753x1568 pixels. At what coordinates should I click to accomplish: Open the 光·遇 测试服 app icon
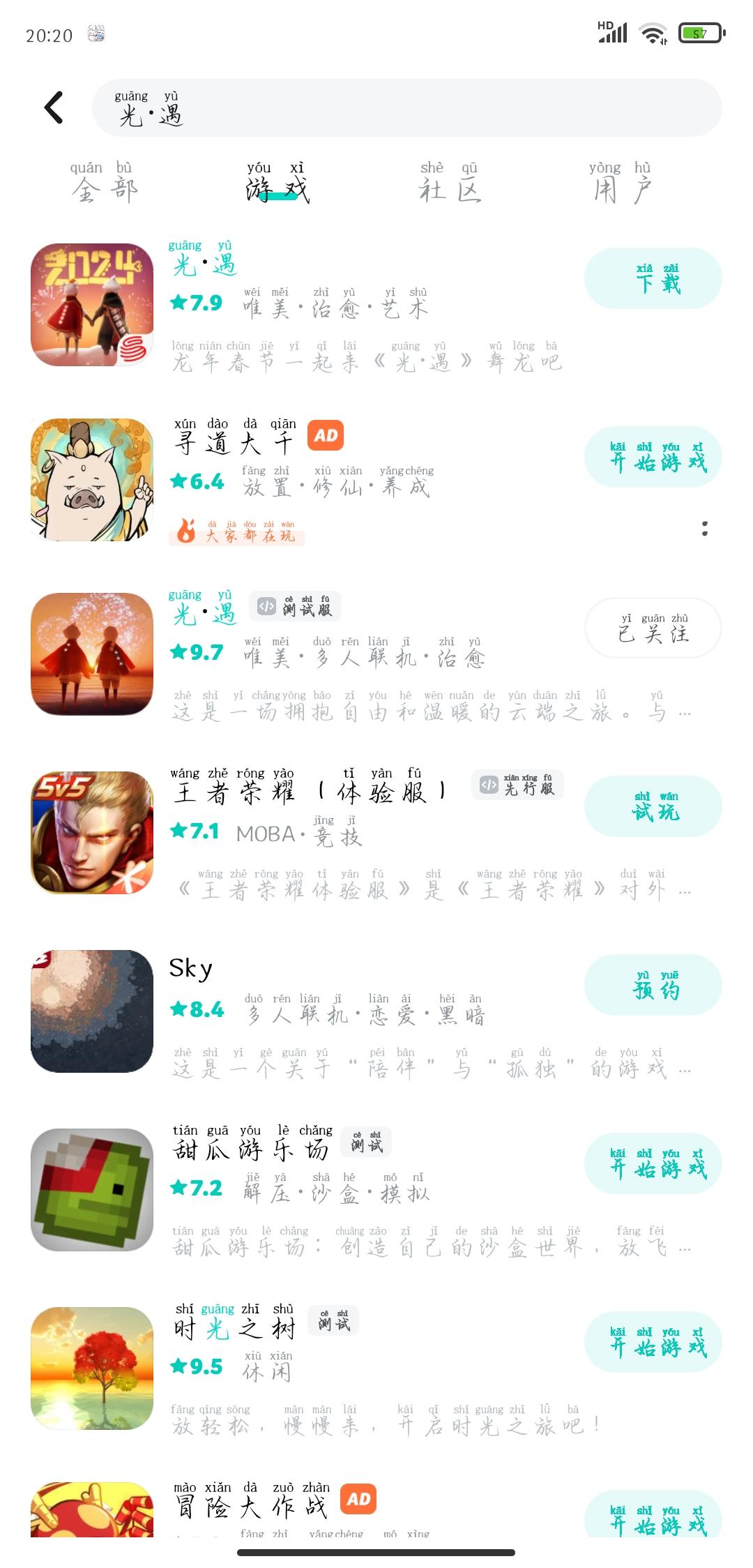tap(91, 652)
